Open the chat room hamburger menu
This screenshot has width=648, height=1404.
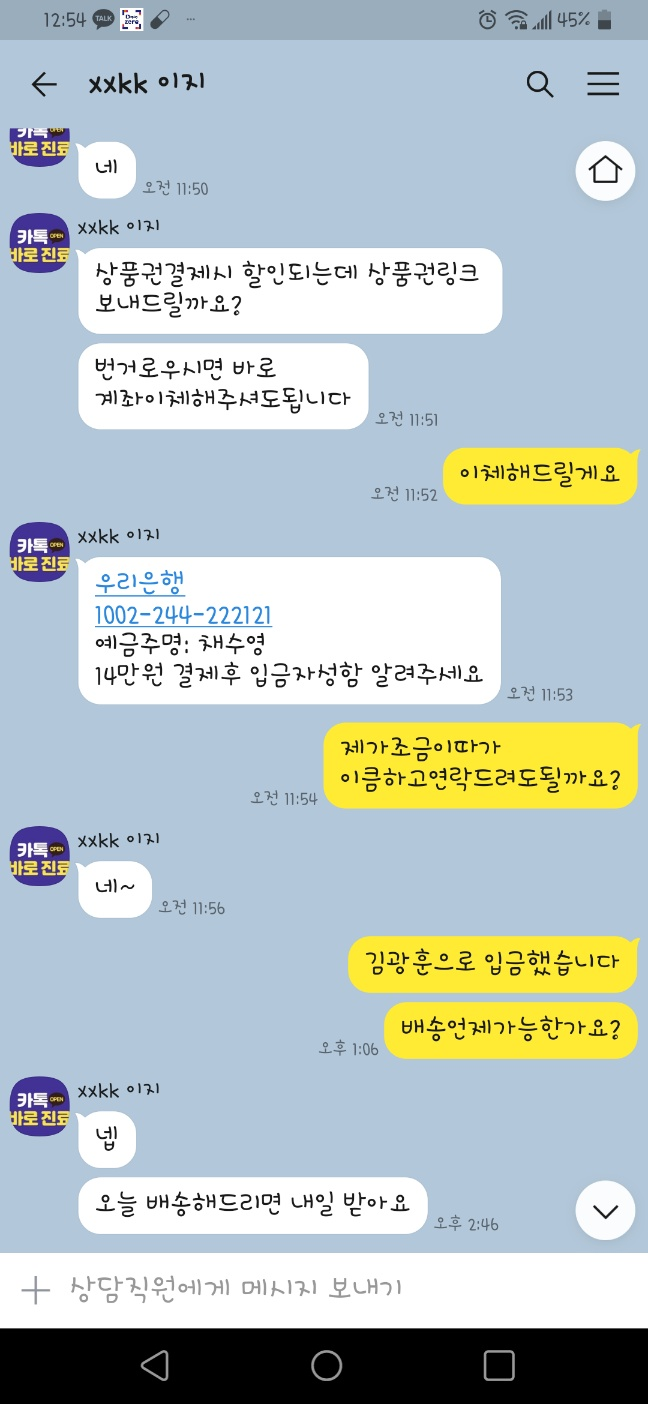point(603,85)
